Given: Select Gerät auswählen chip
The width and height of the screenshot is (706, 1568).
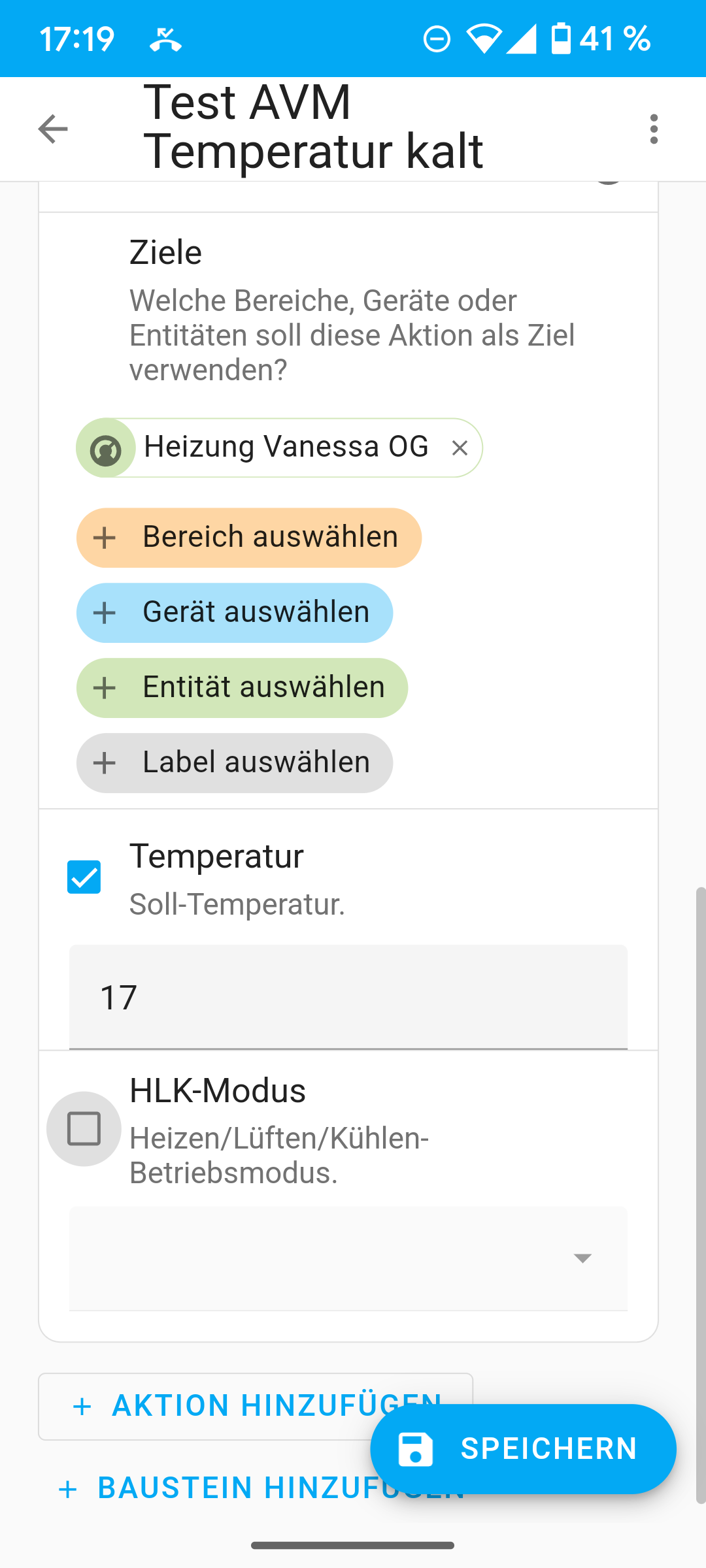Looking at the screenshot, I should [x=235, y=613].
